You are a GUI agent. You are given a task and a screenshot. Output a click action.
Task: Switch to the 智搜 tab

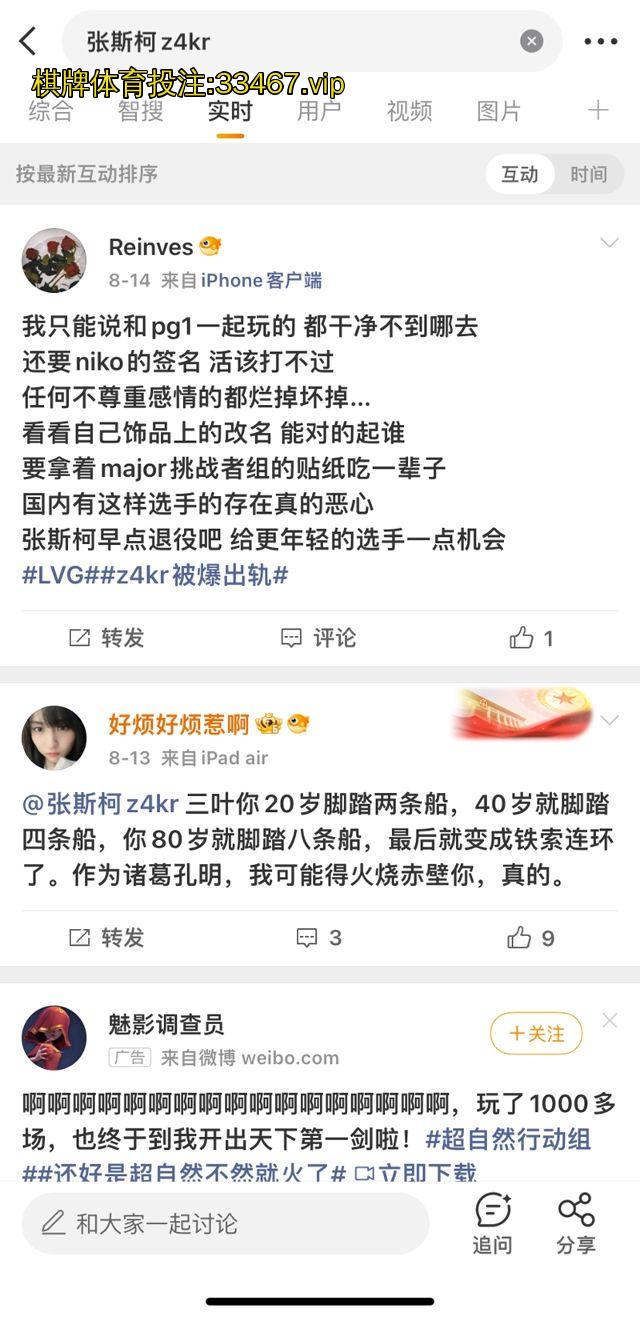140,111
